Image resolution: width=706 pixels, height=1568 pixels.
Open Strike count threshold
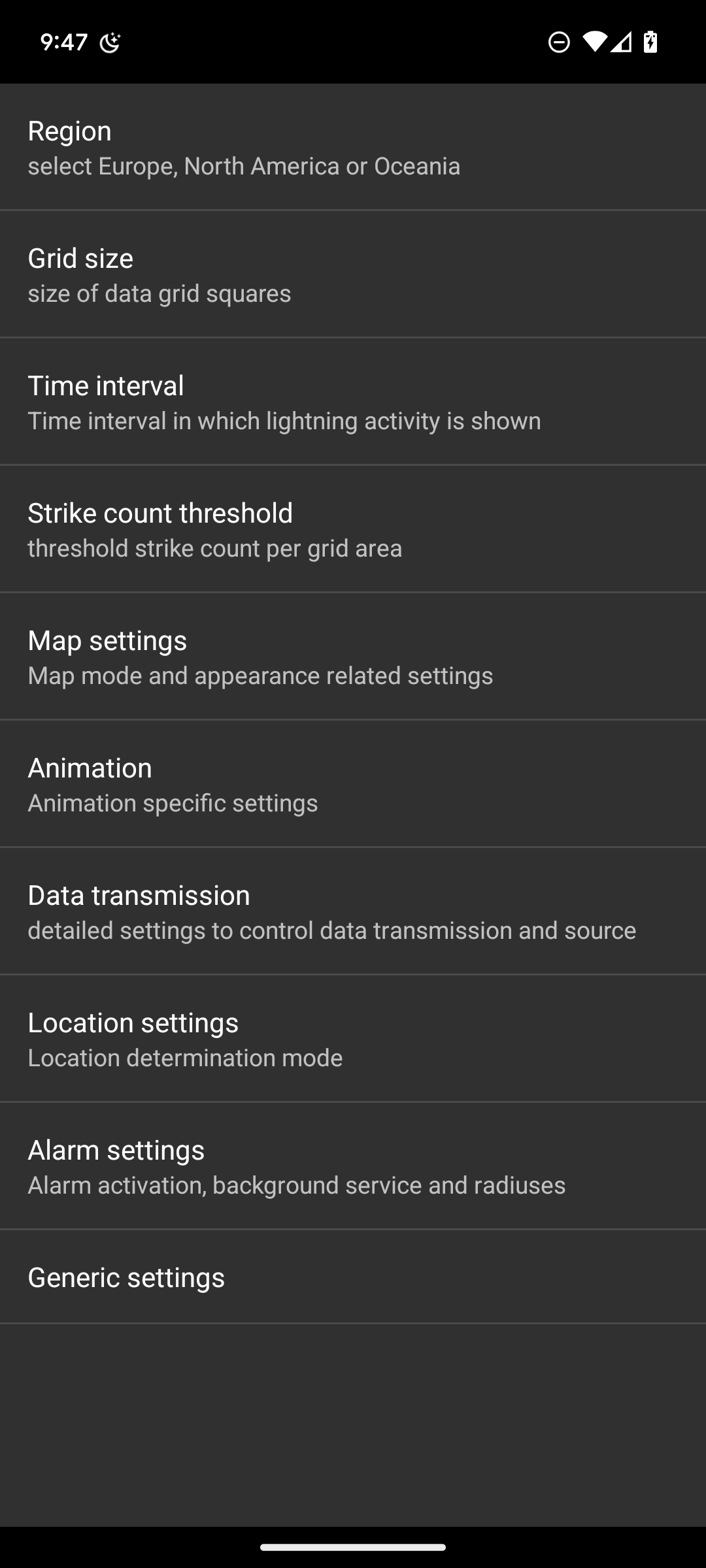click(x=353, y=529)
